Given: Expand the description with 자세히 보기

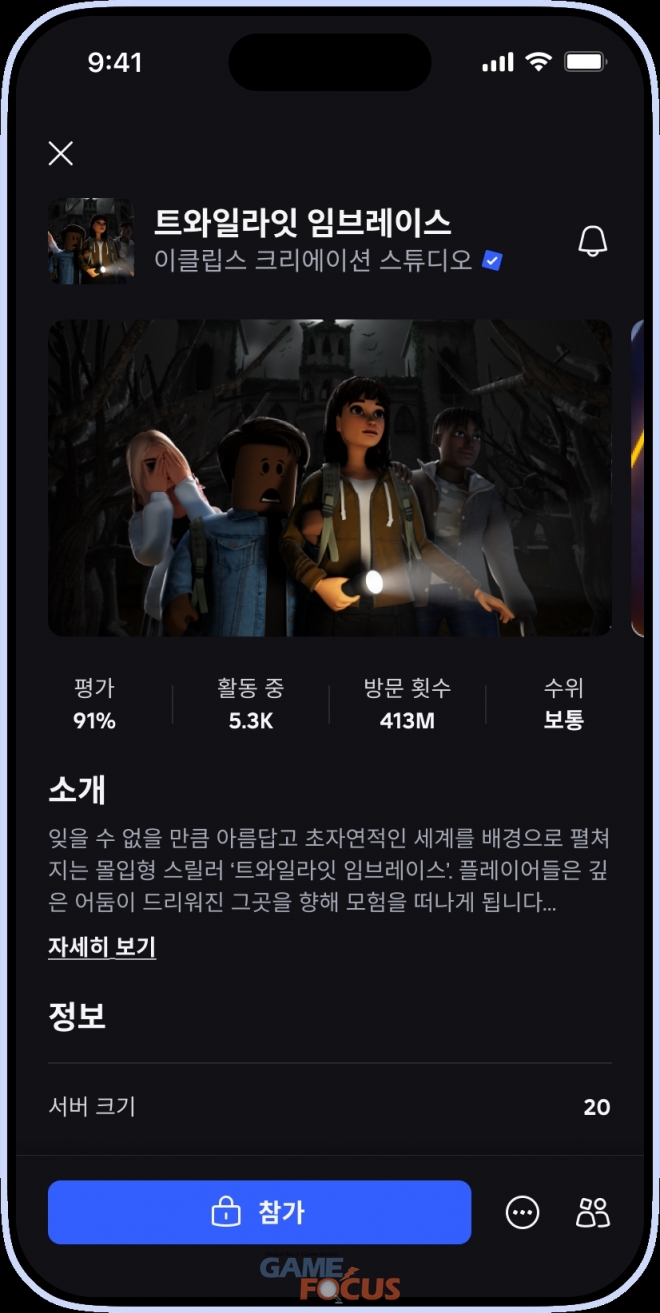Looking at the screenshot, I should [x=102, y=946].
